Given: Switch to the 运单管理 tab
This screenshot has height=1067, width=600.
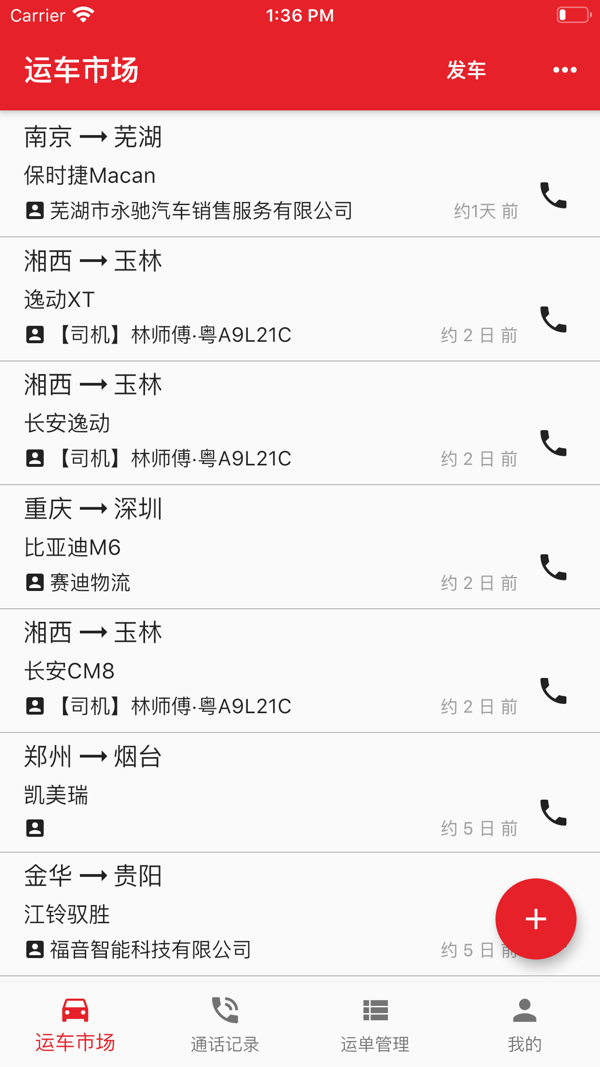Looking at the screenshot, I should click(x=375, y=1024).
